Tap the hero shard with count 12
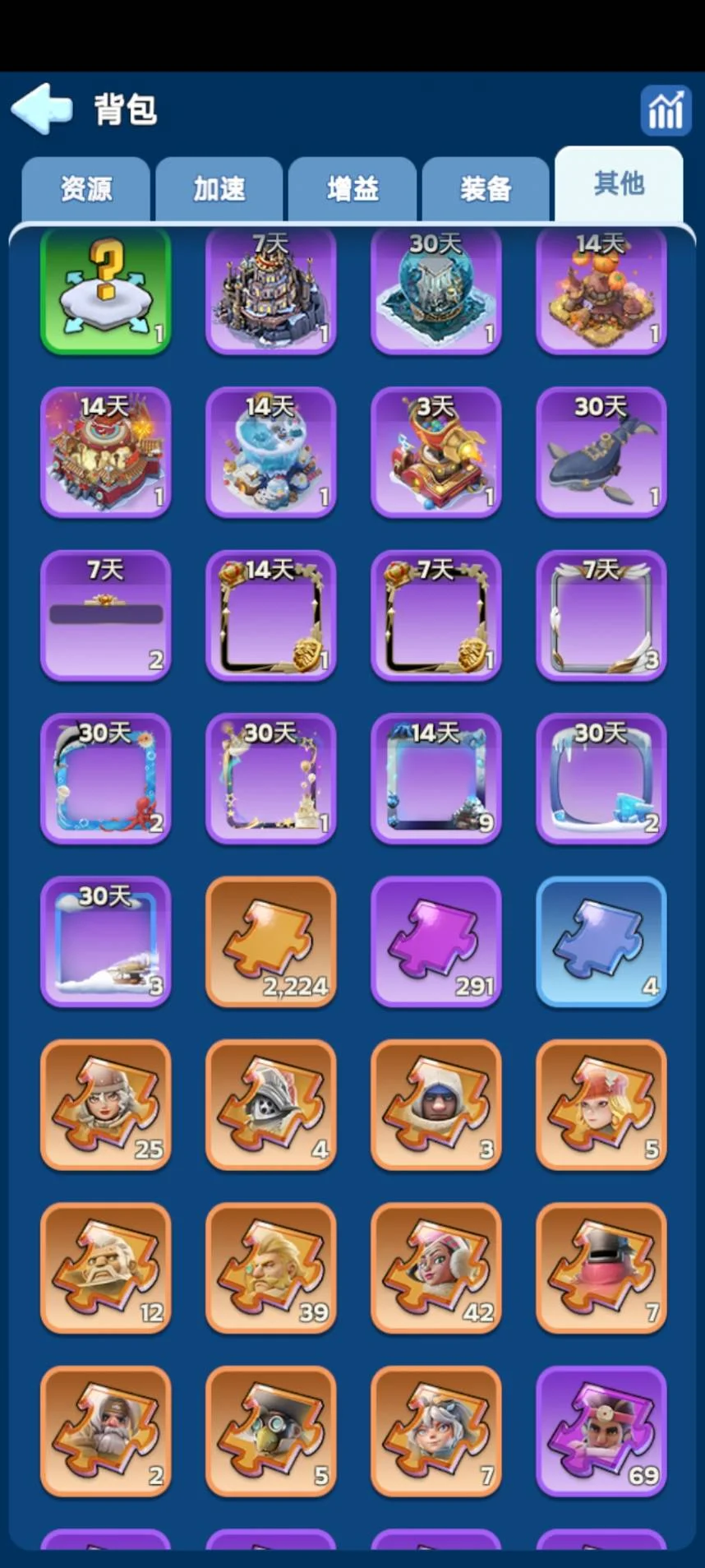The width and height of the screenshot is (705, 1568). pyautogui.click(x=106, y=1267)
